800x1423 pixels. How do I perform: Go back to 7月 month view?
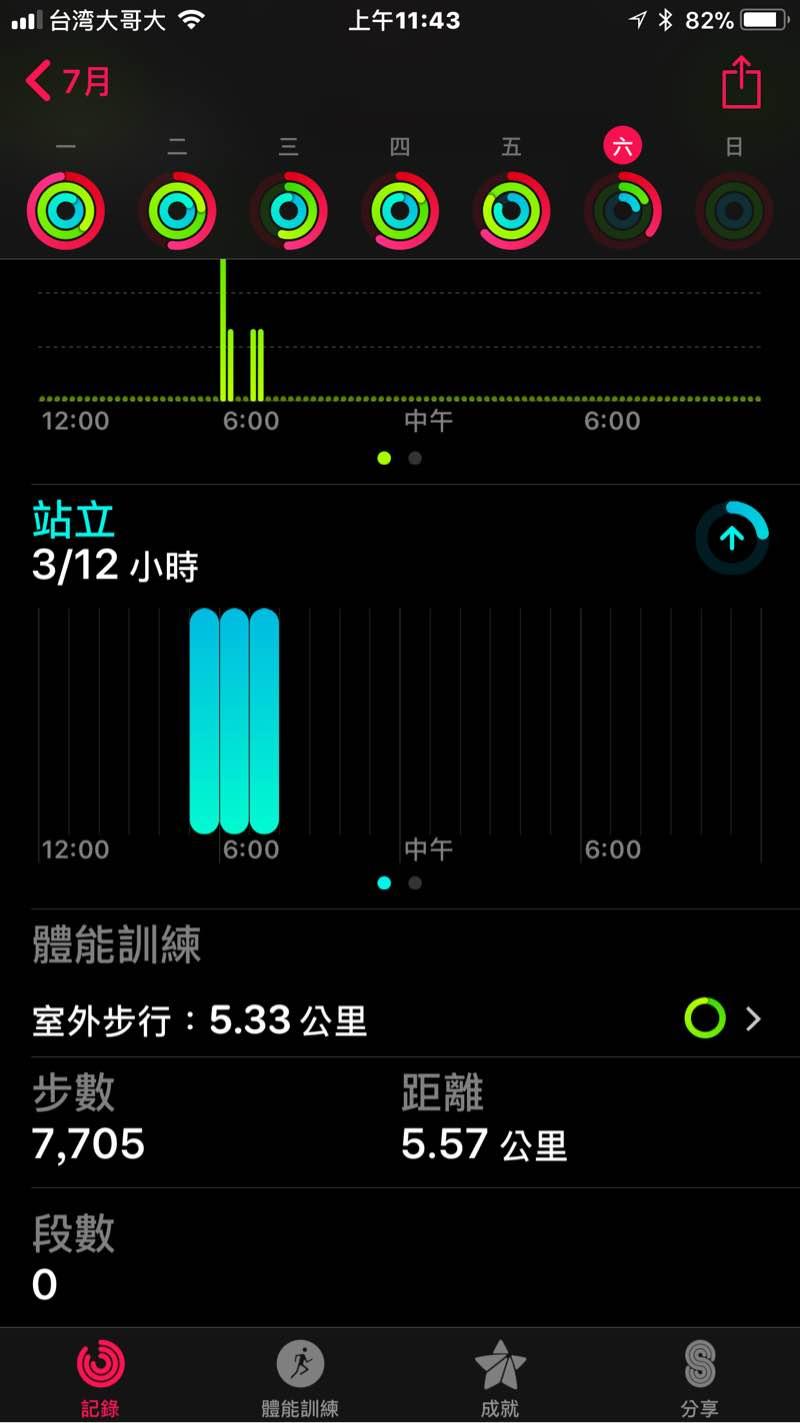point(68,82)
